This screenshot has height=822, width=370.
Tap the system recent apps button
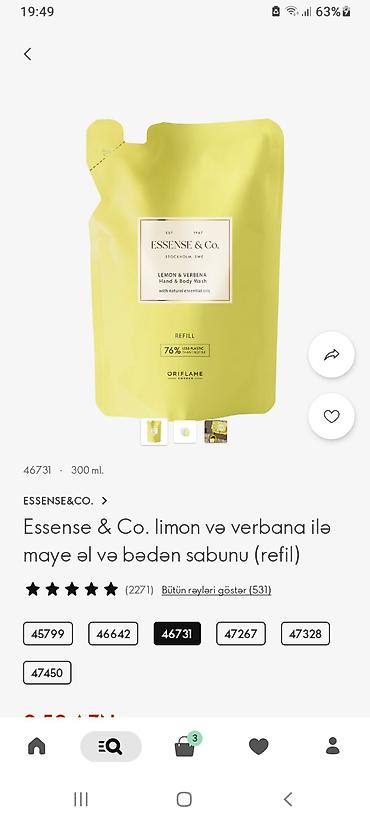[x=81, y=799]
